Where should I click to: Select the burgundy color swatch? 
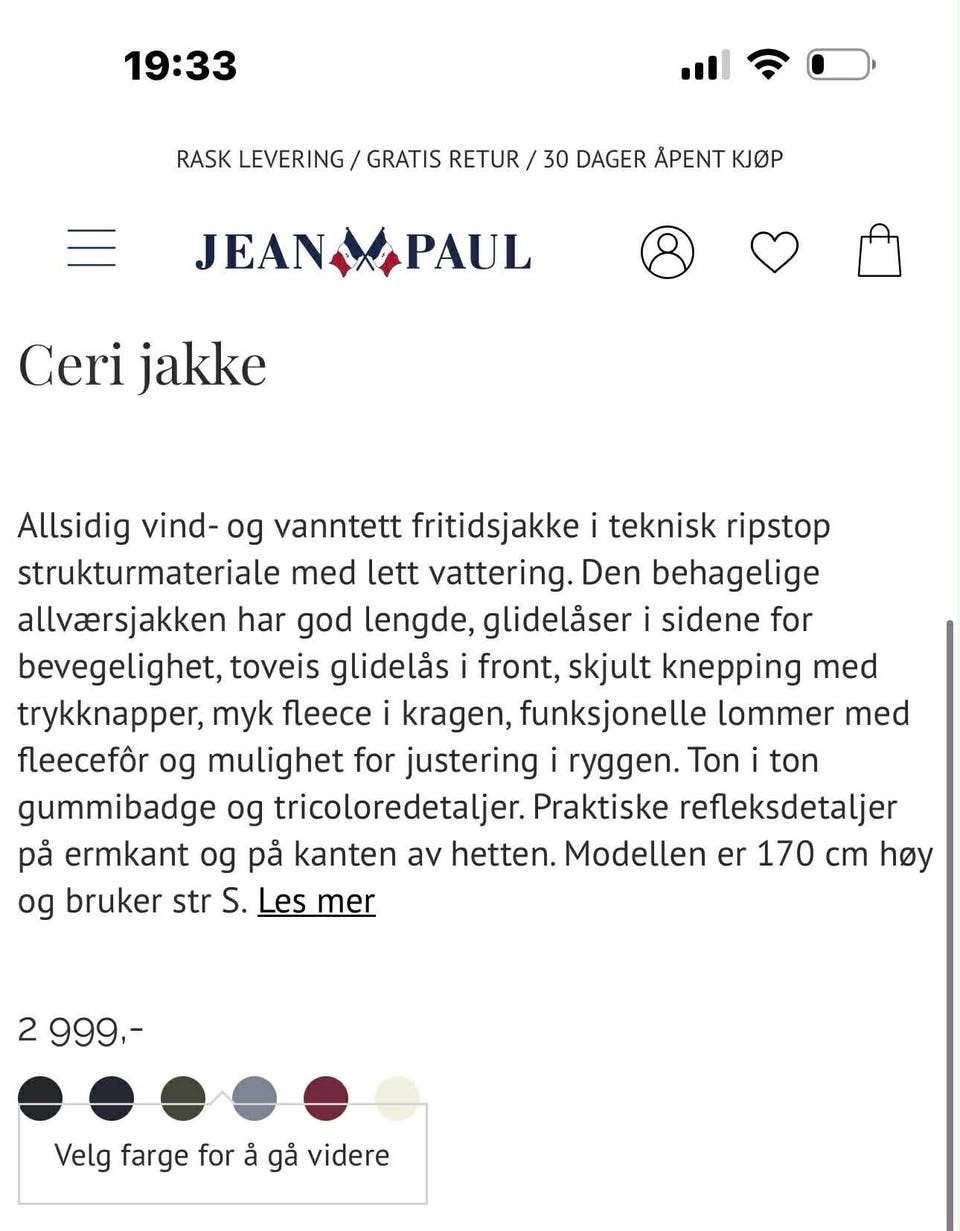click(326, 1097)
